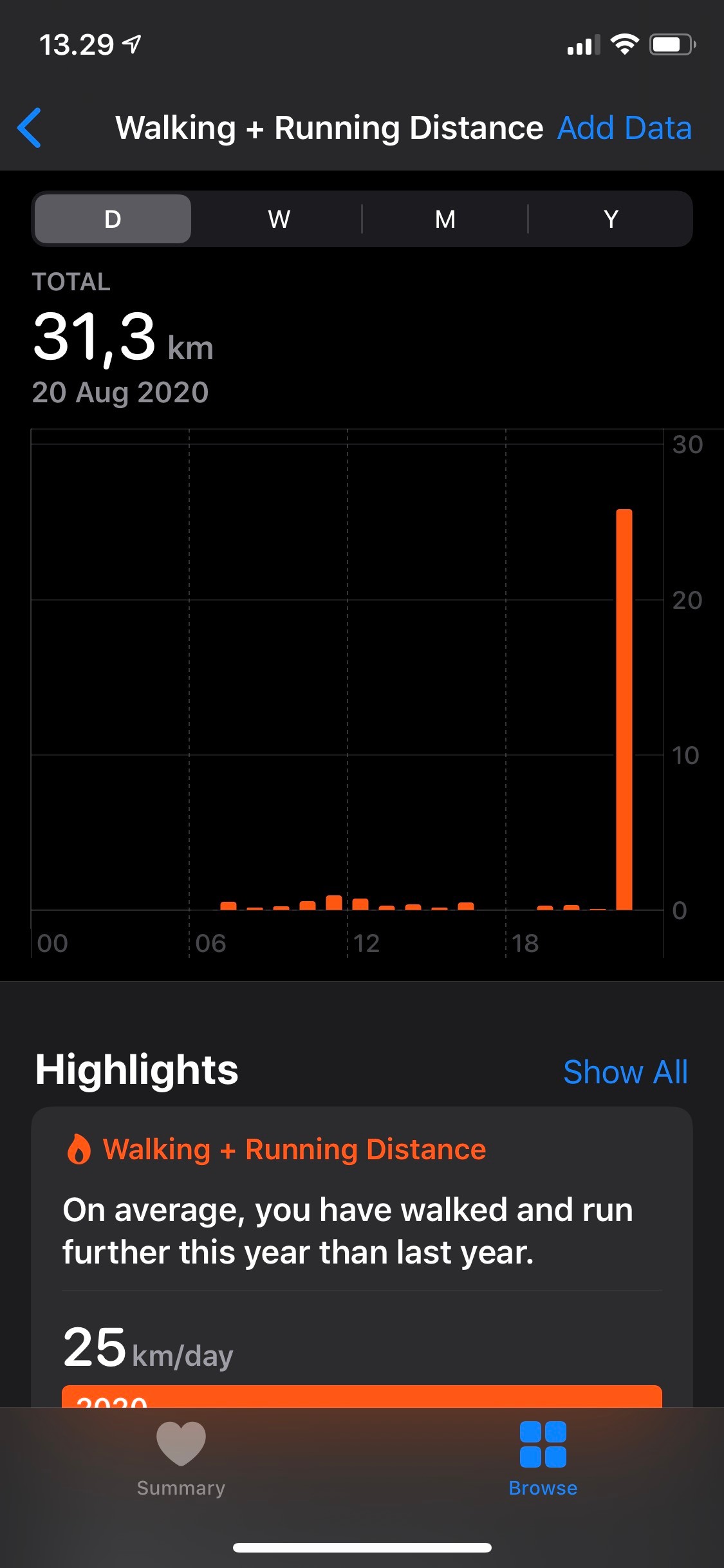
Task: Tap the Wi-Fi indicator in the status bar
Action: point(622,44)
